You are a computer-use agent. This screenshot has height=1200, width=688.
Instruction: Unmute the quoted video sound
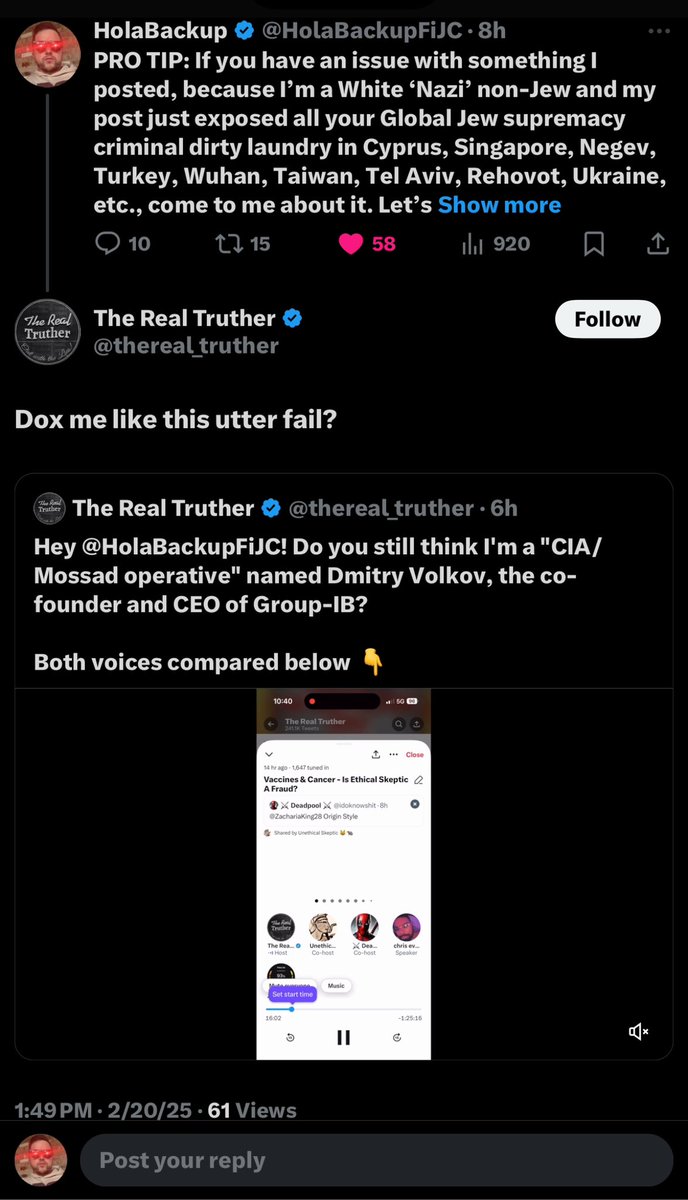[639, 1031]
